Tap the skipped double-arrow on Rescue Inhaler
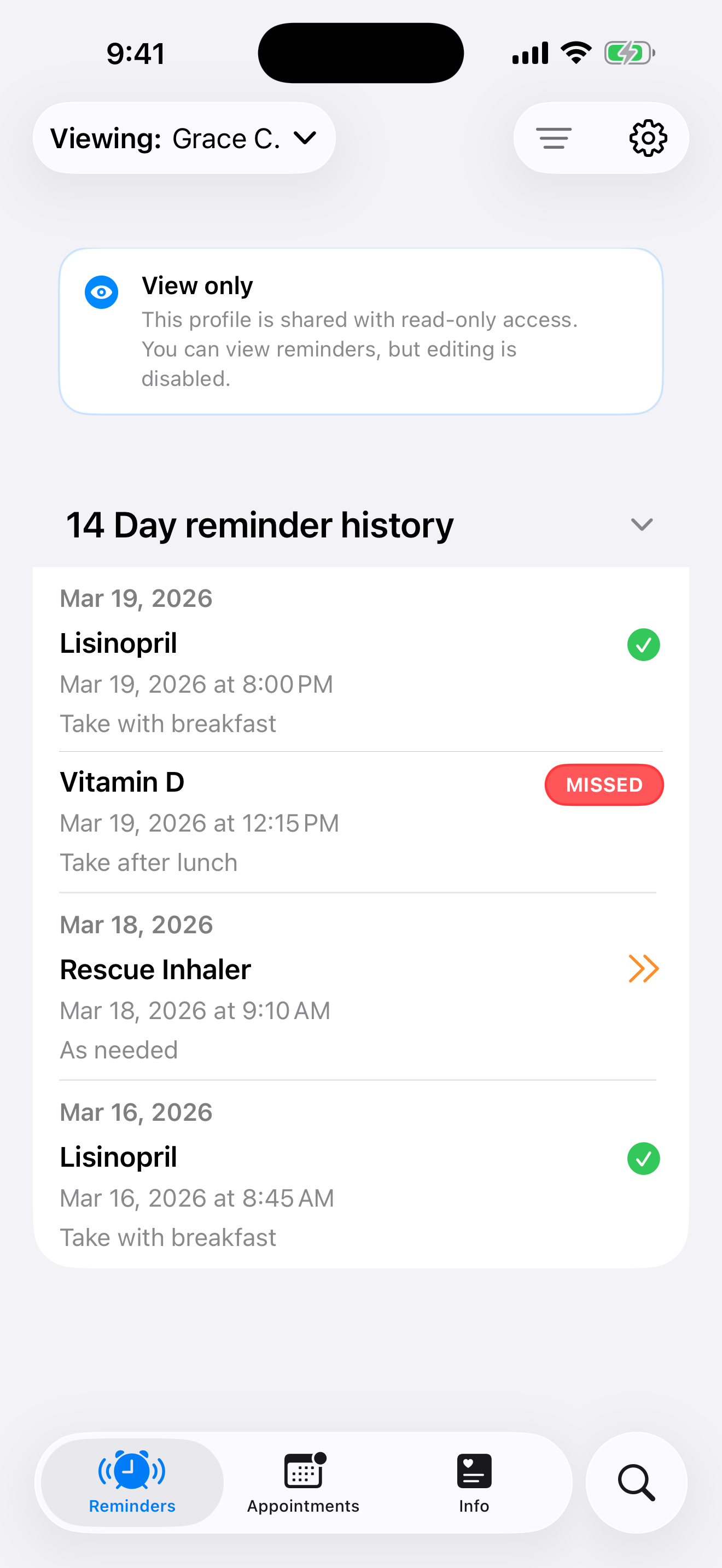722x1568 pixels. coord(644,968)
